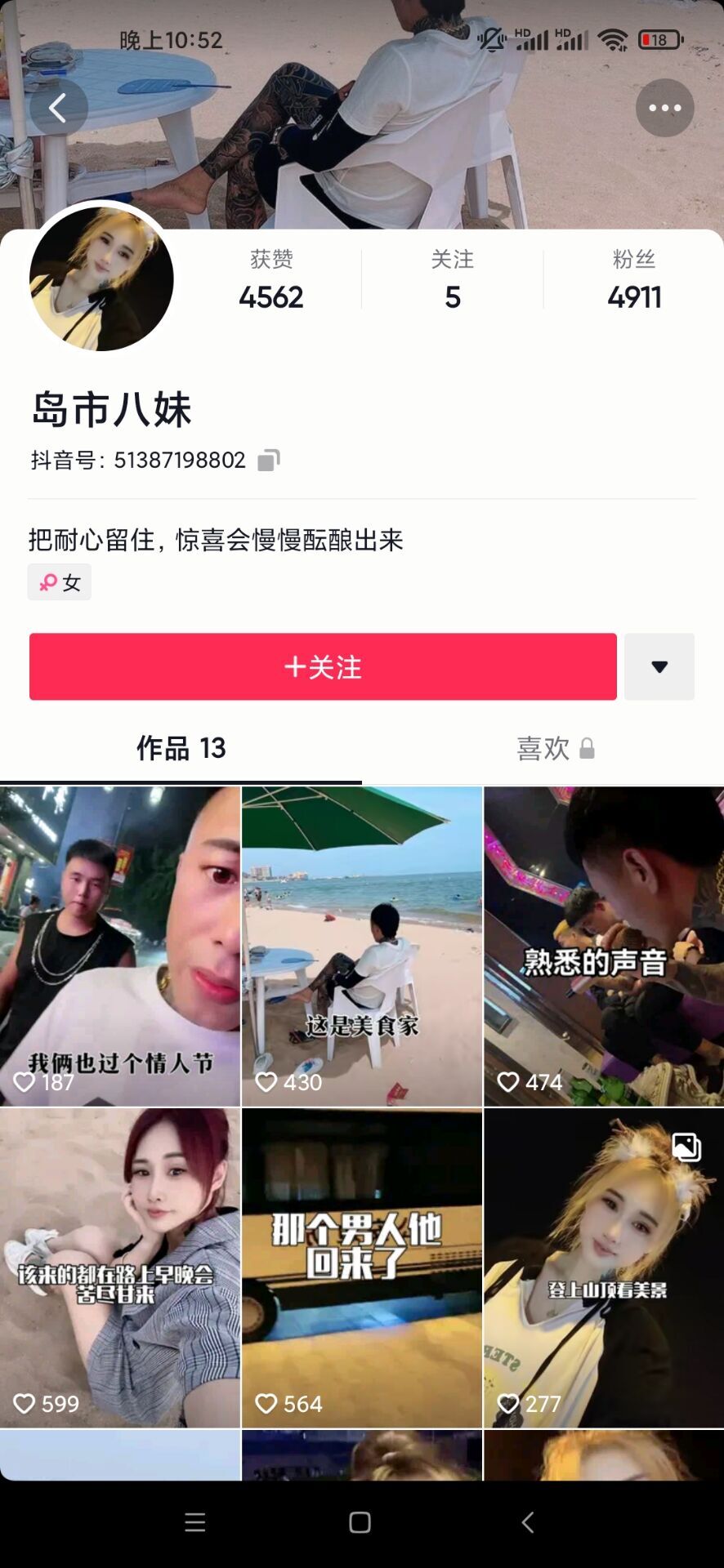The image size is (724, 1568).
Task: Open the video 我俩也过个情人节
Action: point(120,946)
